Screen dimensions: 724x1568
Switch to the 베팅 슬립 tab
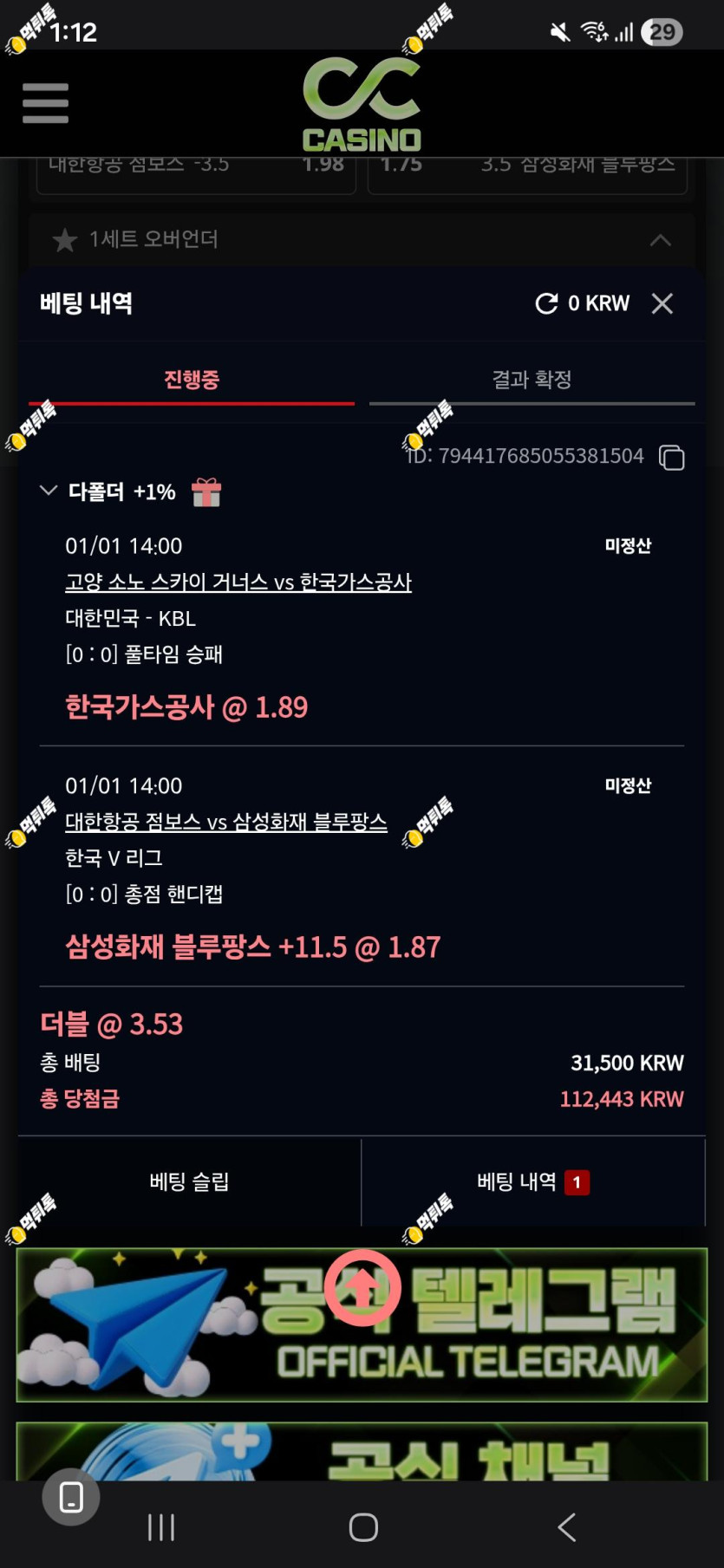point(189,1181)
